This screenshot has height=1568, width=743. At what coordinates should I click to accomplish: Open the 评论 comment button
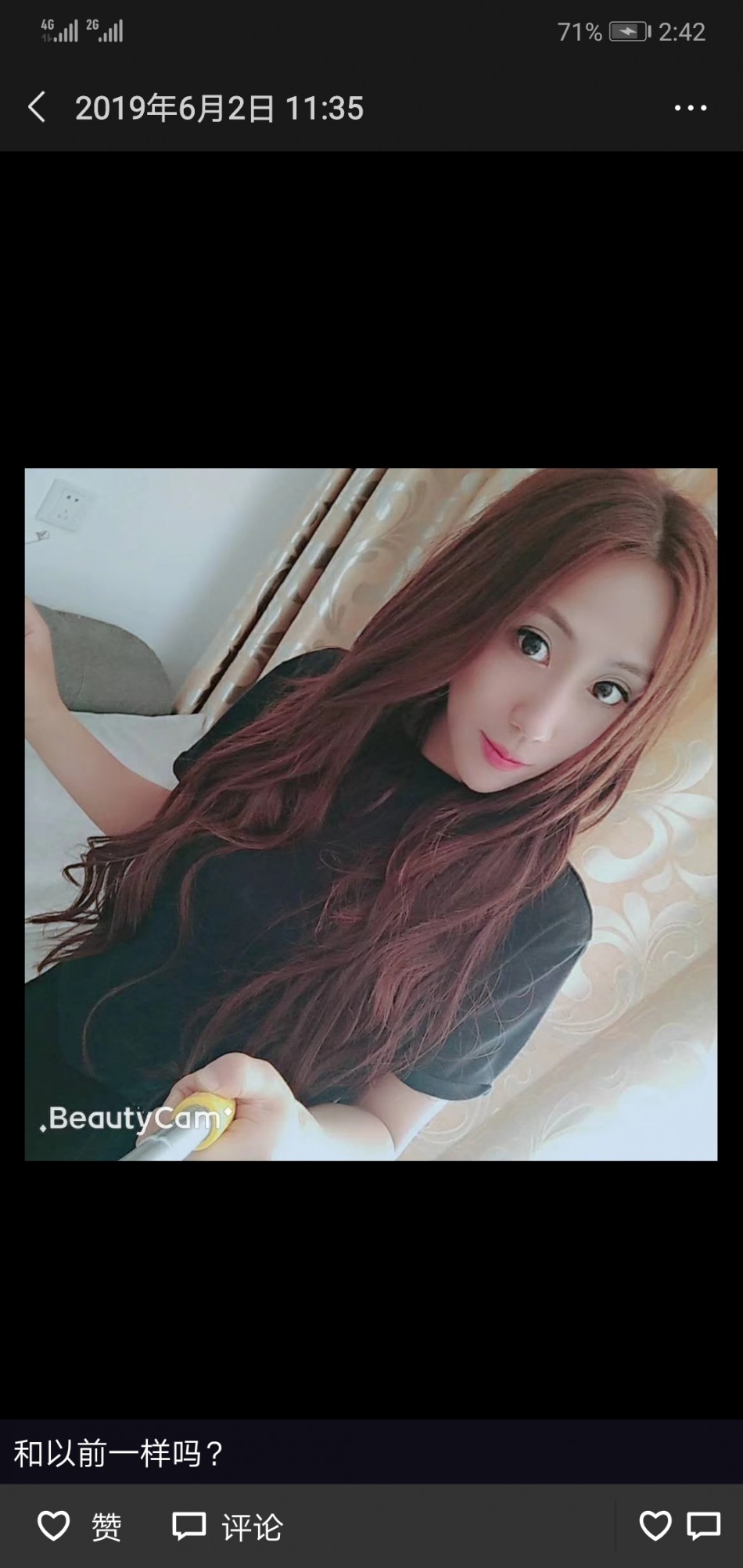[x=228, y=1527]
